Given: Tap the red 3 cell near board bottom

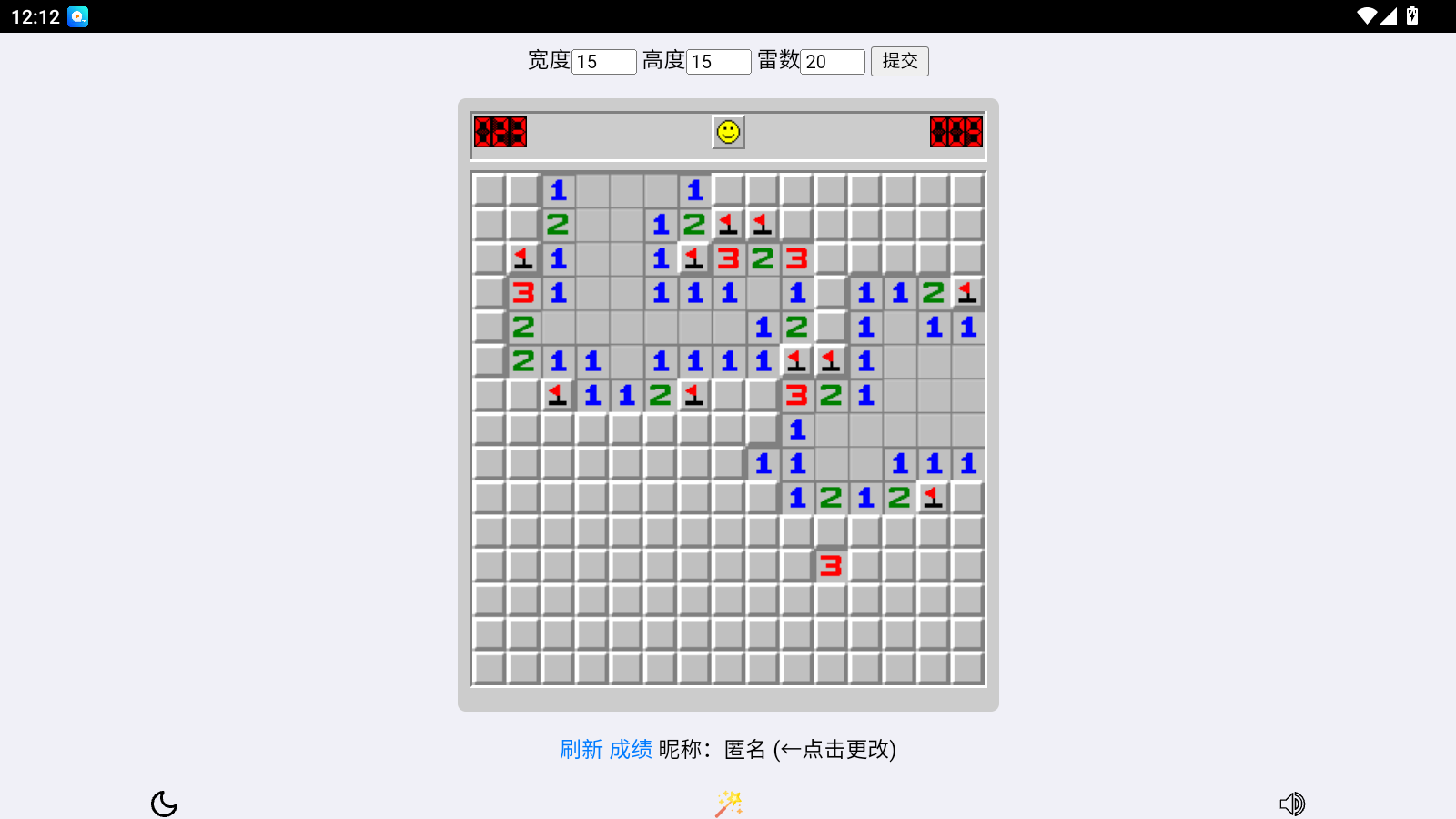Looking at the screenshot, I should 830,566.
